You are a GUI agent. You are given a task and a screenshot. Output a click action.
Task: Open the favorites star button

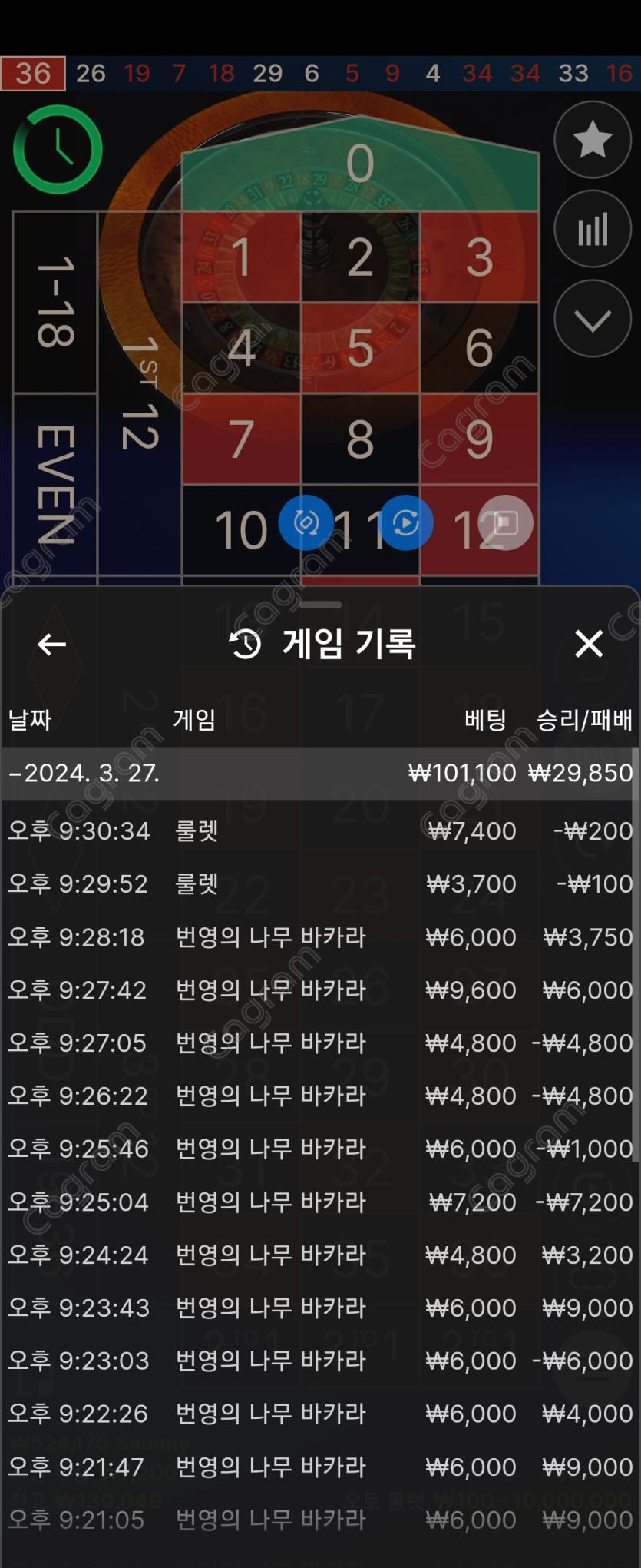pos(592,141)
